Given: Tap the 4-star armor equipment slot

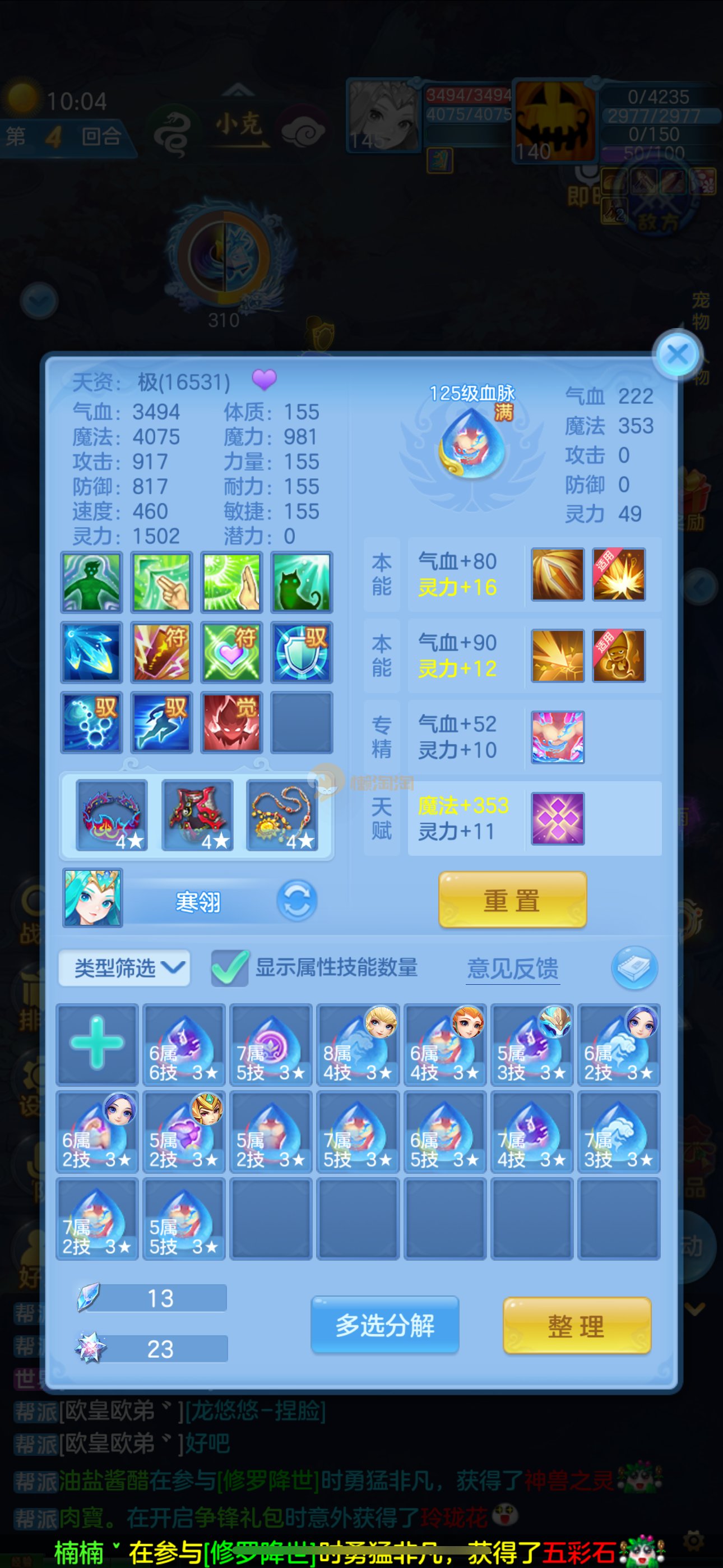Looking at the screenshot, I should [197, 815].
